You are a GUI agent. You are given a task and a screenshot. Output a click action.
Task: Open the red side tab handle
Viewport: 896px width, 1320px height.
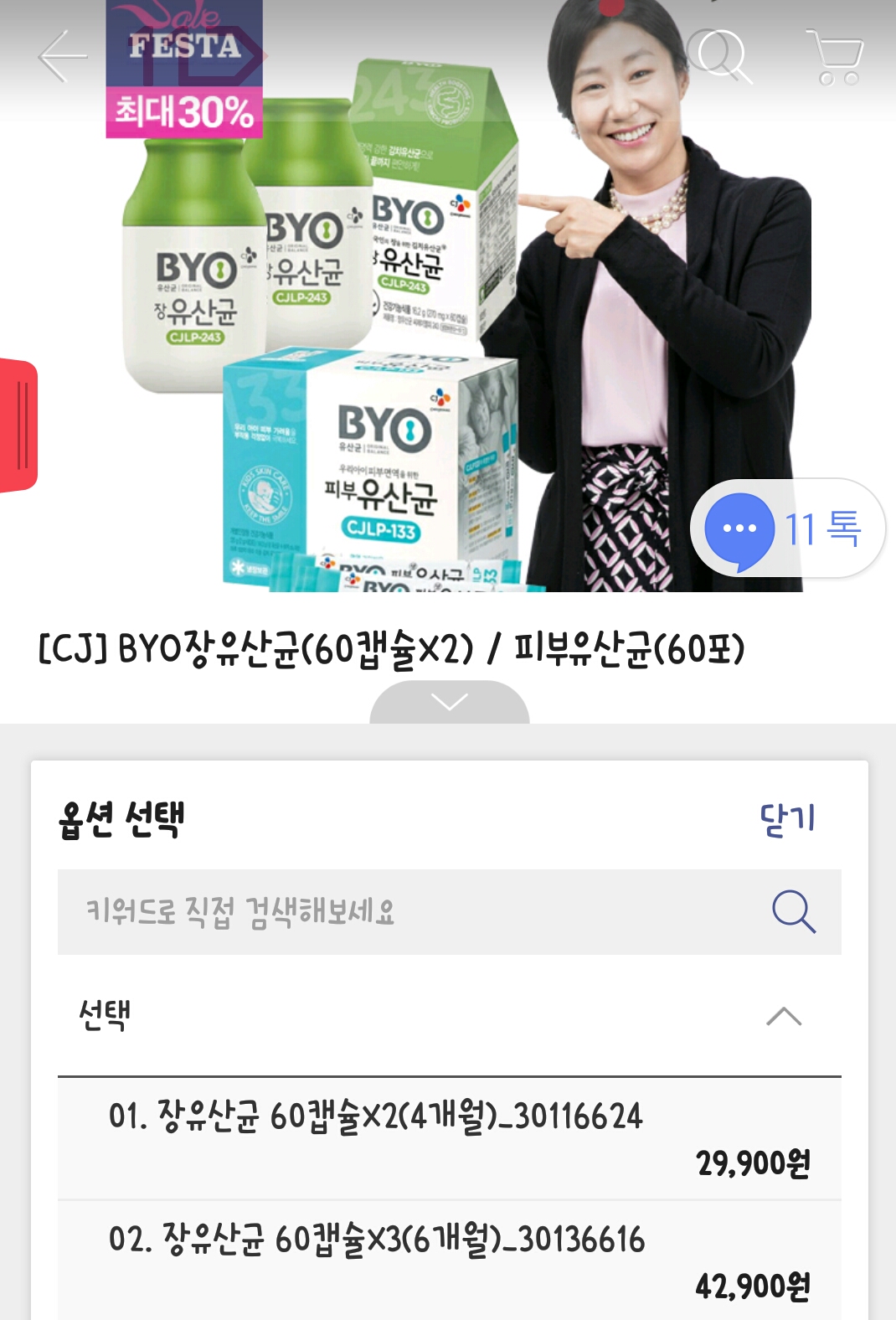(x=18, y=425)
